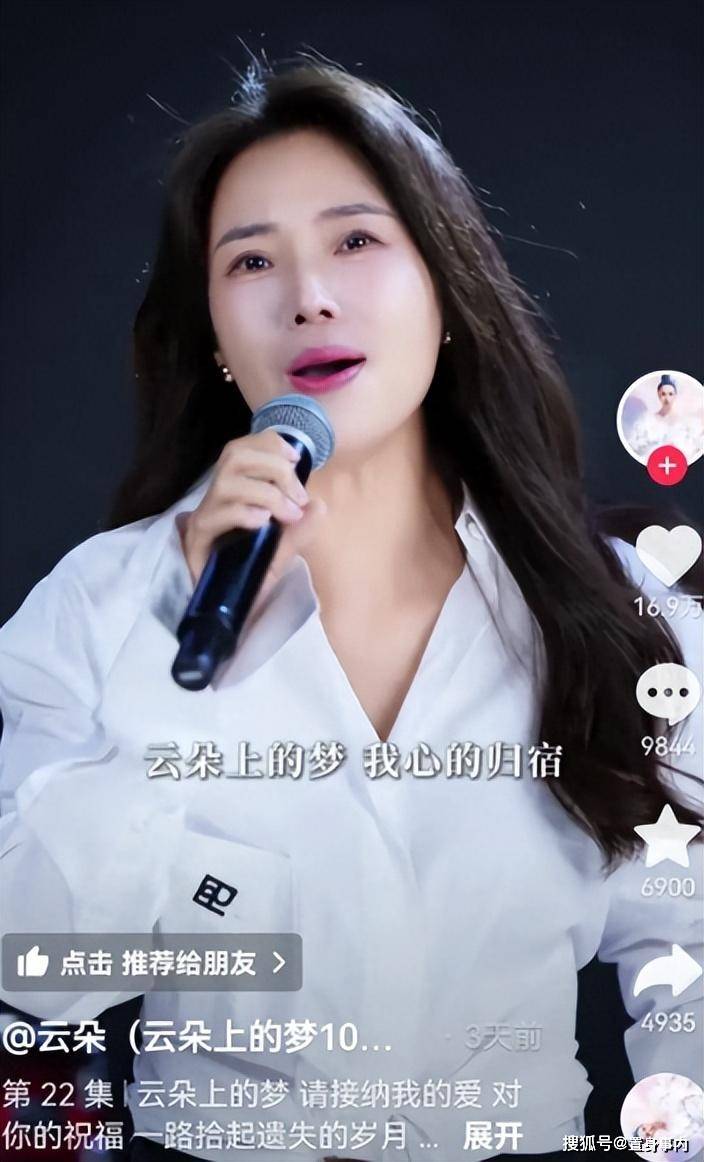
Task: Like this video with the heart icon
Action: 668,555
